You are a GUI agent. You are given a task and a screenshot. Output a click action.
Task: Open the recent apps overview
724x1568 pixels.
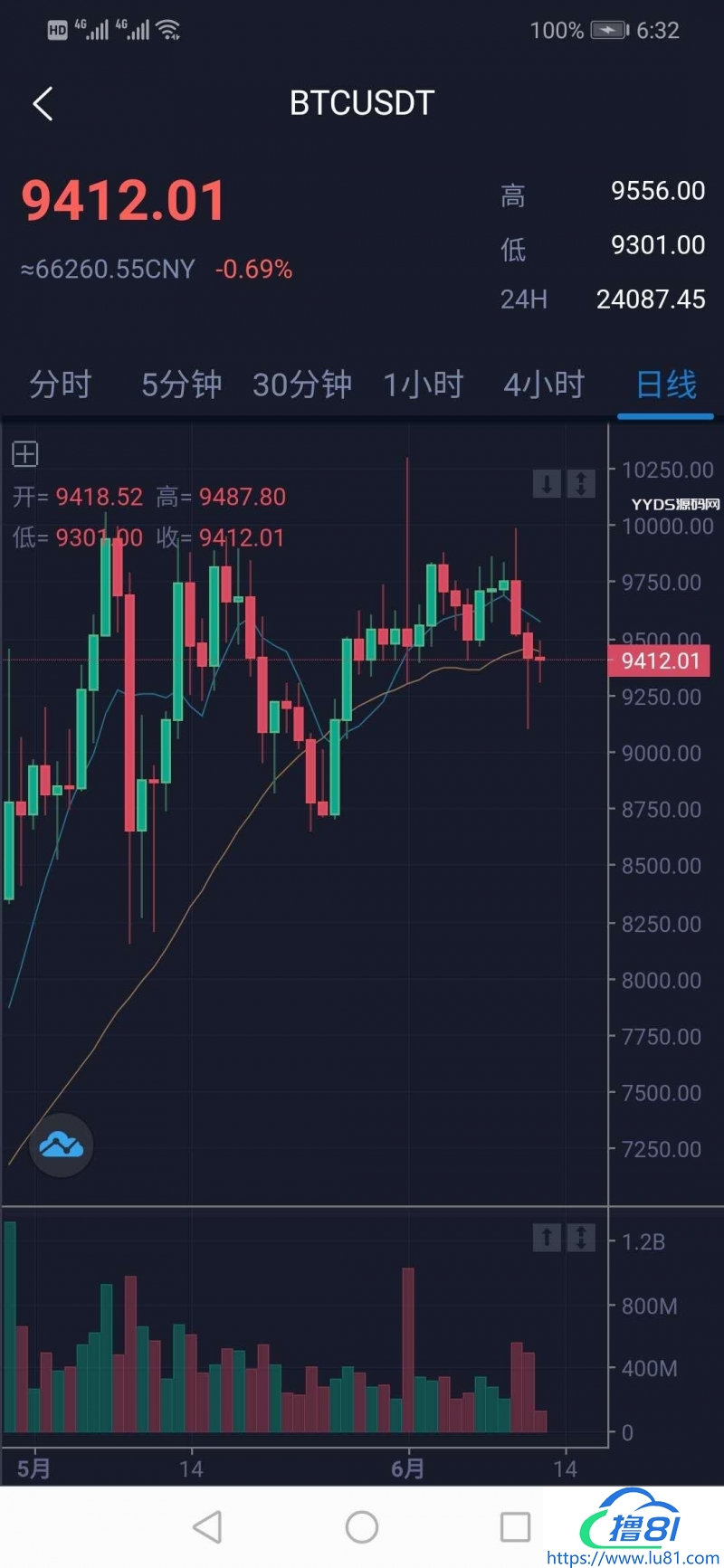click(515, 1526)
